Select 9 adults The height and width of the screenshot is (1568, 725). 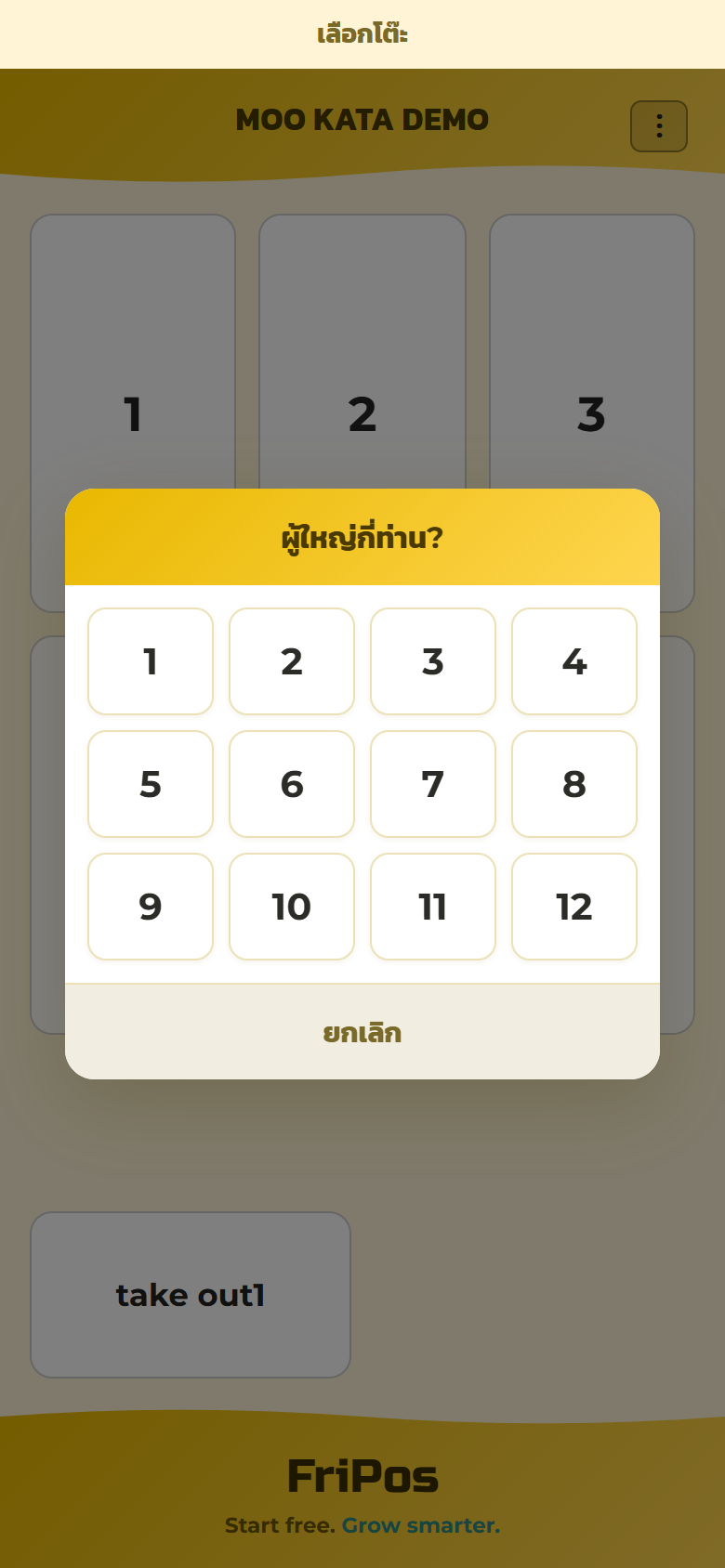[x=151, y=907]
